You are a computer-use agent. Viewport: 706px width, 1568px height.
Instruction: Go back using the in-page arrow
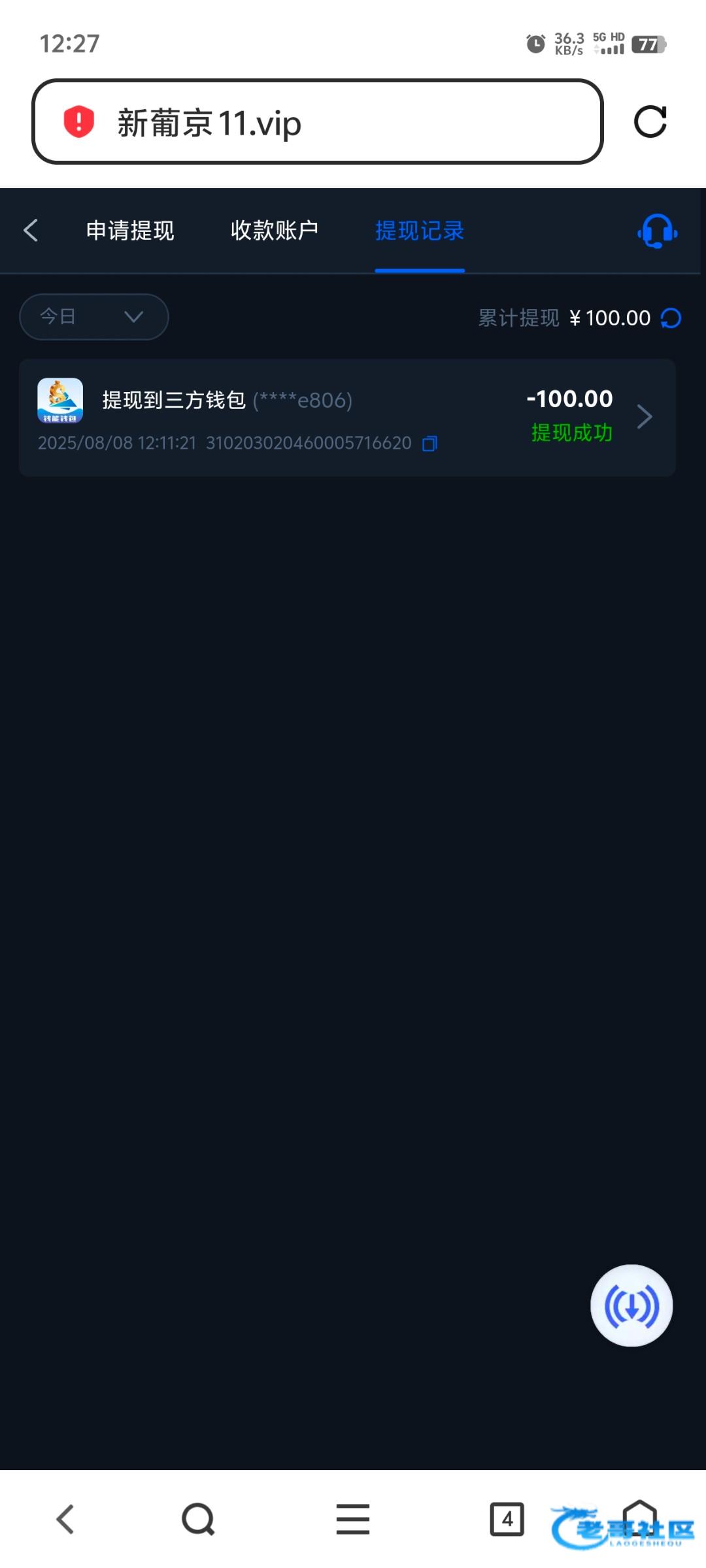tap(31, 230)
